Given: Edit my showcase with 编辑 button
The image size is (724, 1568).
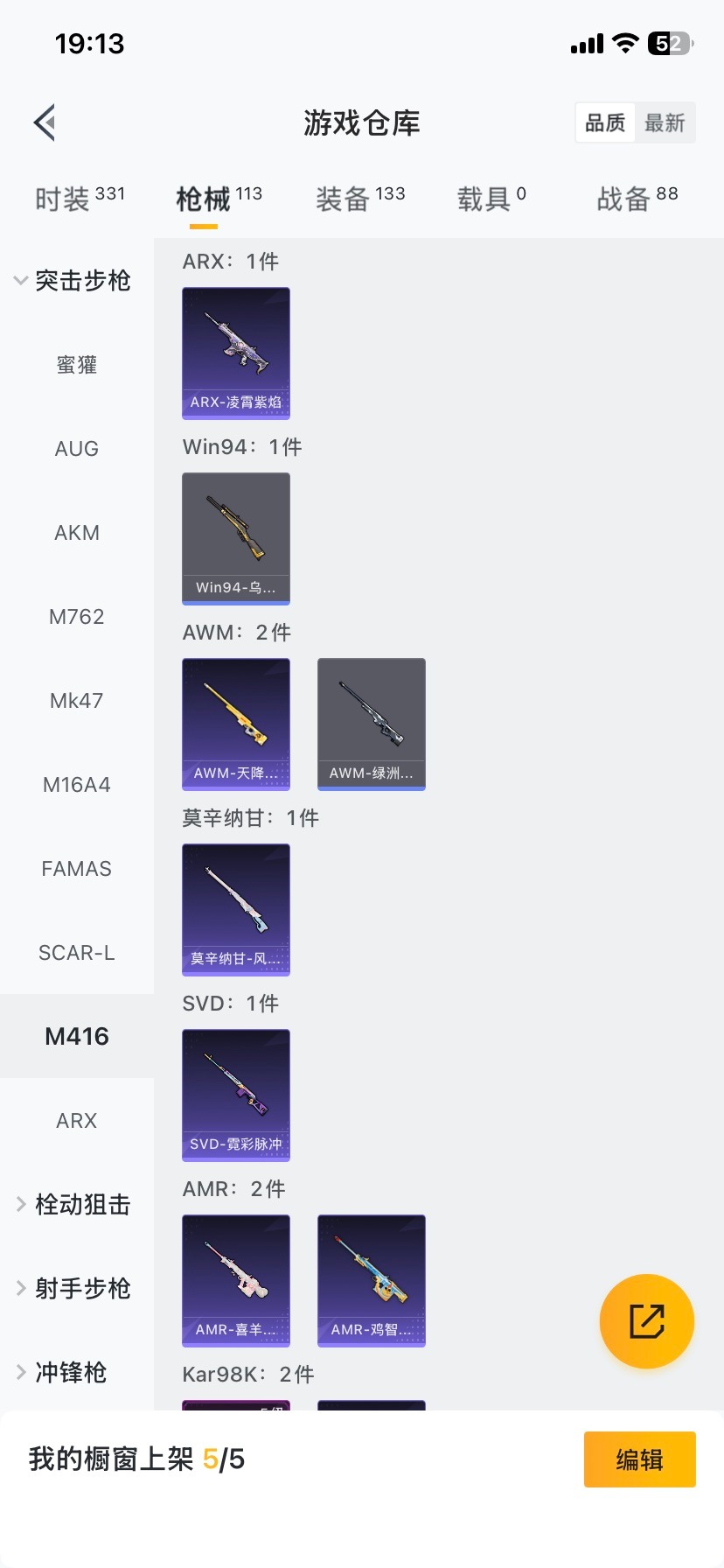Looking at the screenshot, I should 639,1459.
